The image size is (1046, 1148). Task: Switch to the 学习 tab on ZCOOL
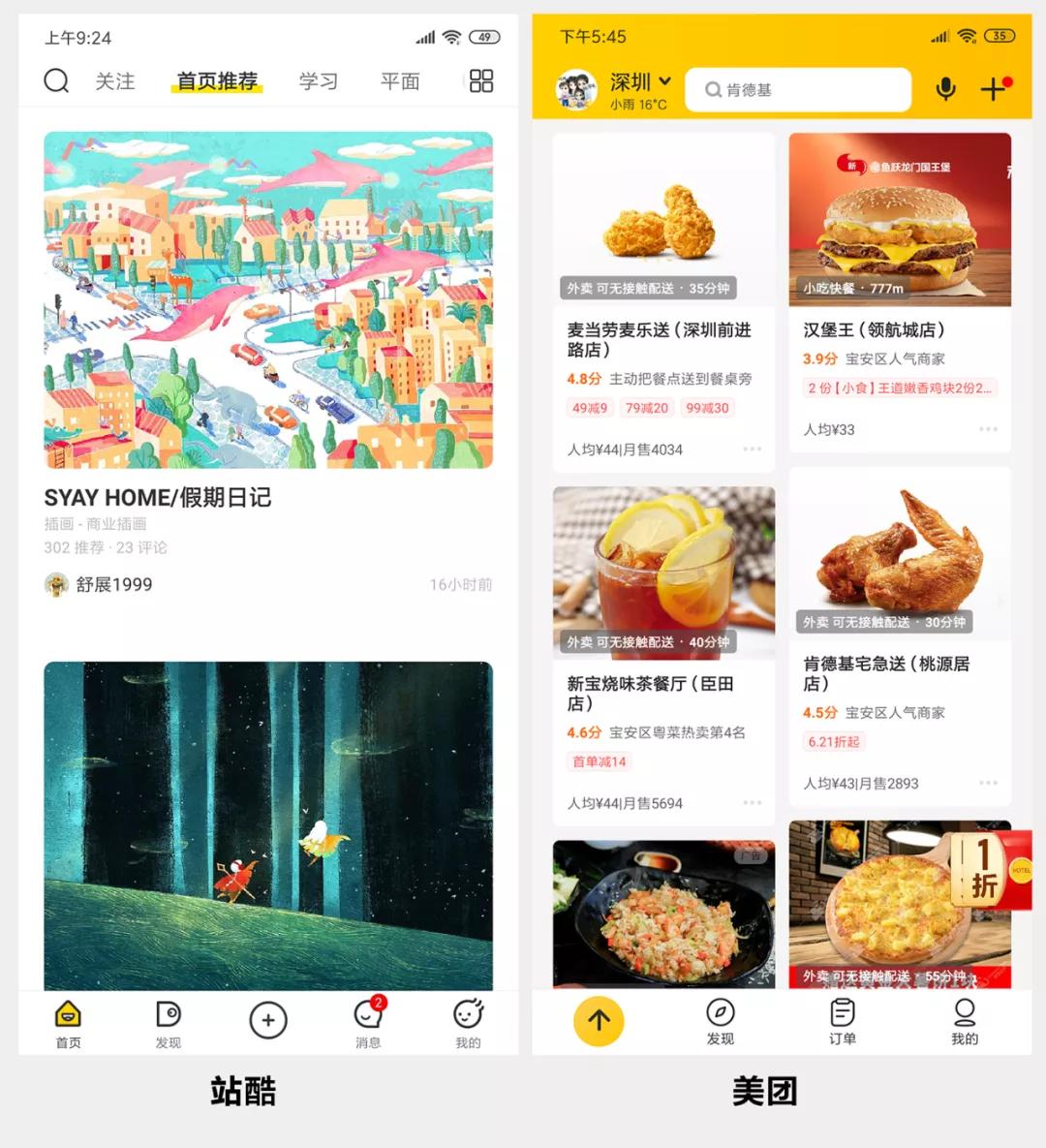click(319, 81)
